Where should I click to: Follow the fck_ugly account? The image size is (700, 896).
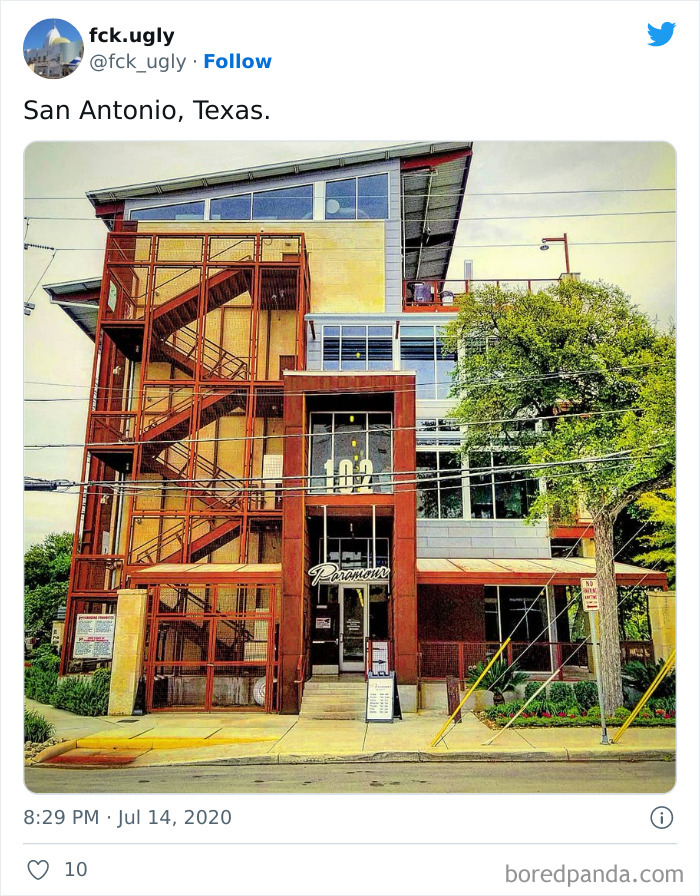coord(237,62)
